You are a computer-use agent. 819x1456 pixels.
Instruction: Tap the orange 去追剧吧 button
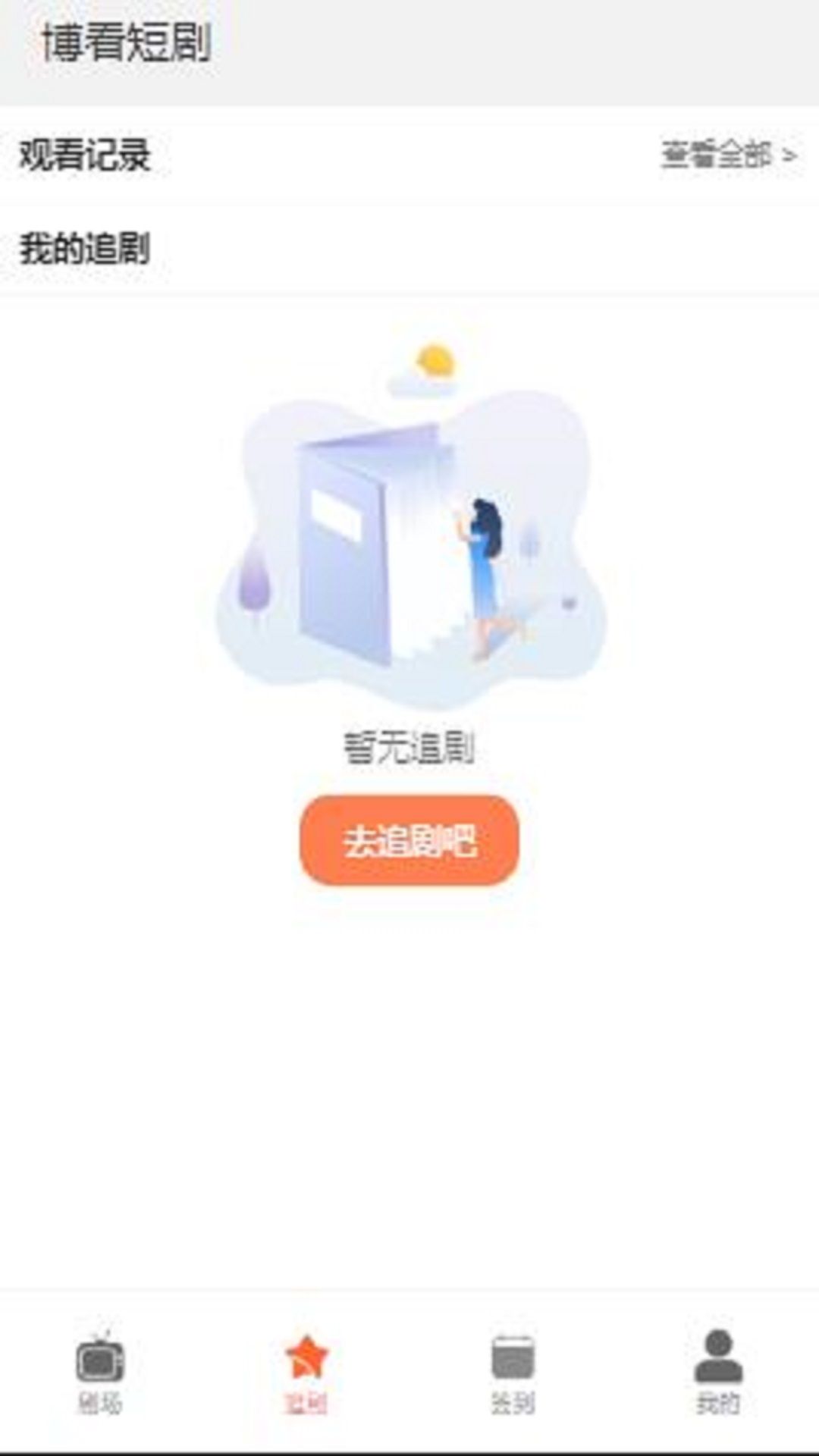pos(409,840)
